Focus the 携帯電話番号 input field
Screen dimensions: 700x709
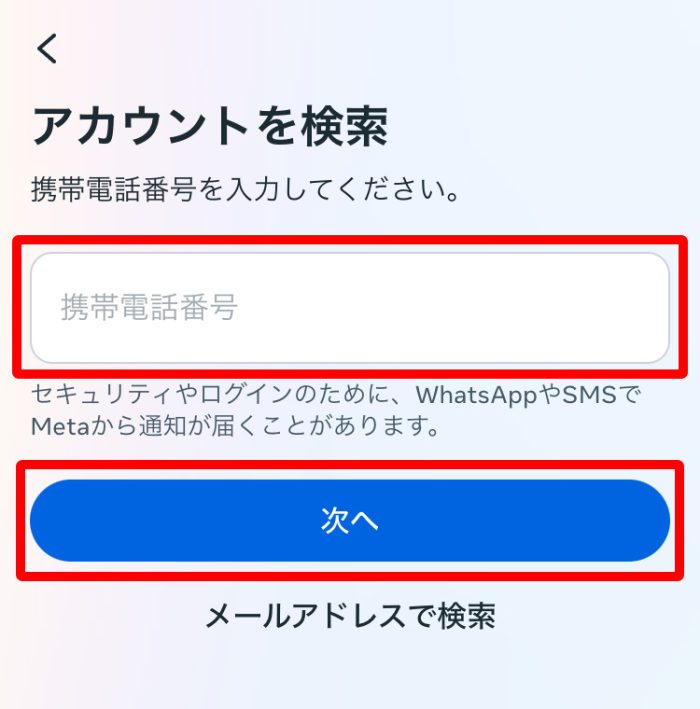(349, 307)
